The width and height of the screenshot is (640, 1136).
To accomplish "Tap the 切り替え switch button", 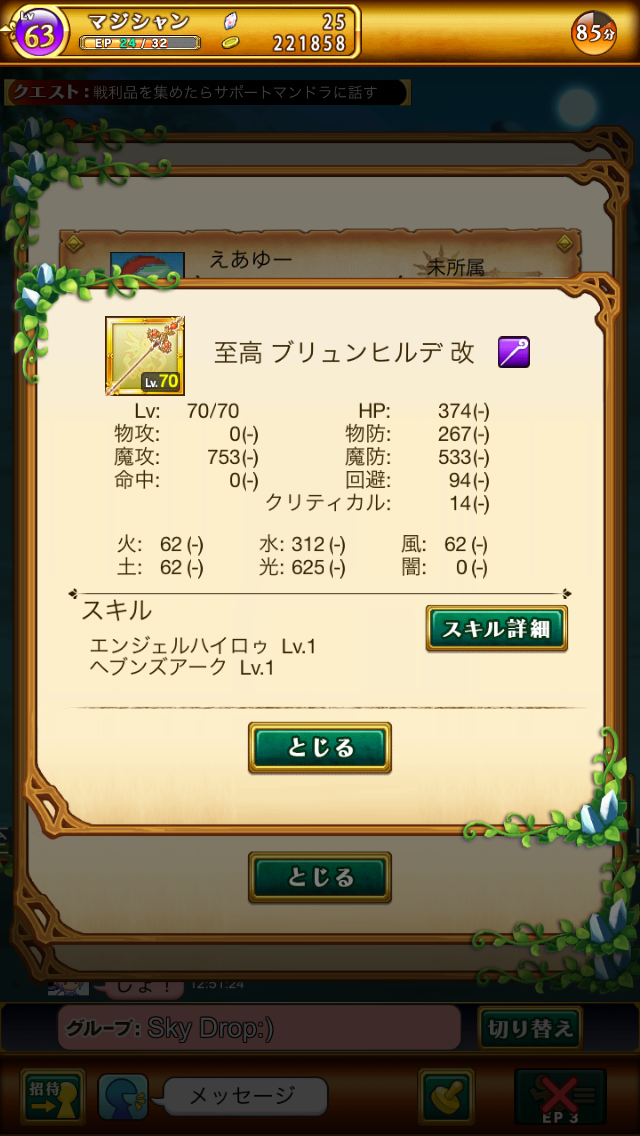I will pyautogui.click(x=530, y=1027).
